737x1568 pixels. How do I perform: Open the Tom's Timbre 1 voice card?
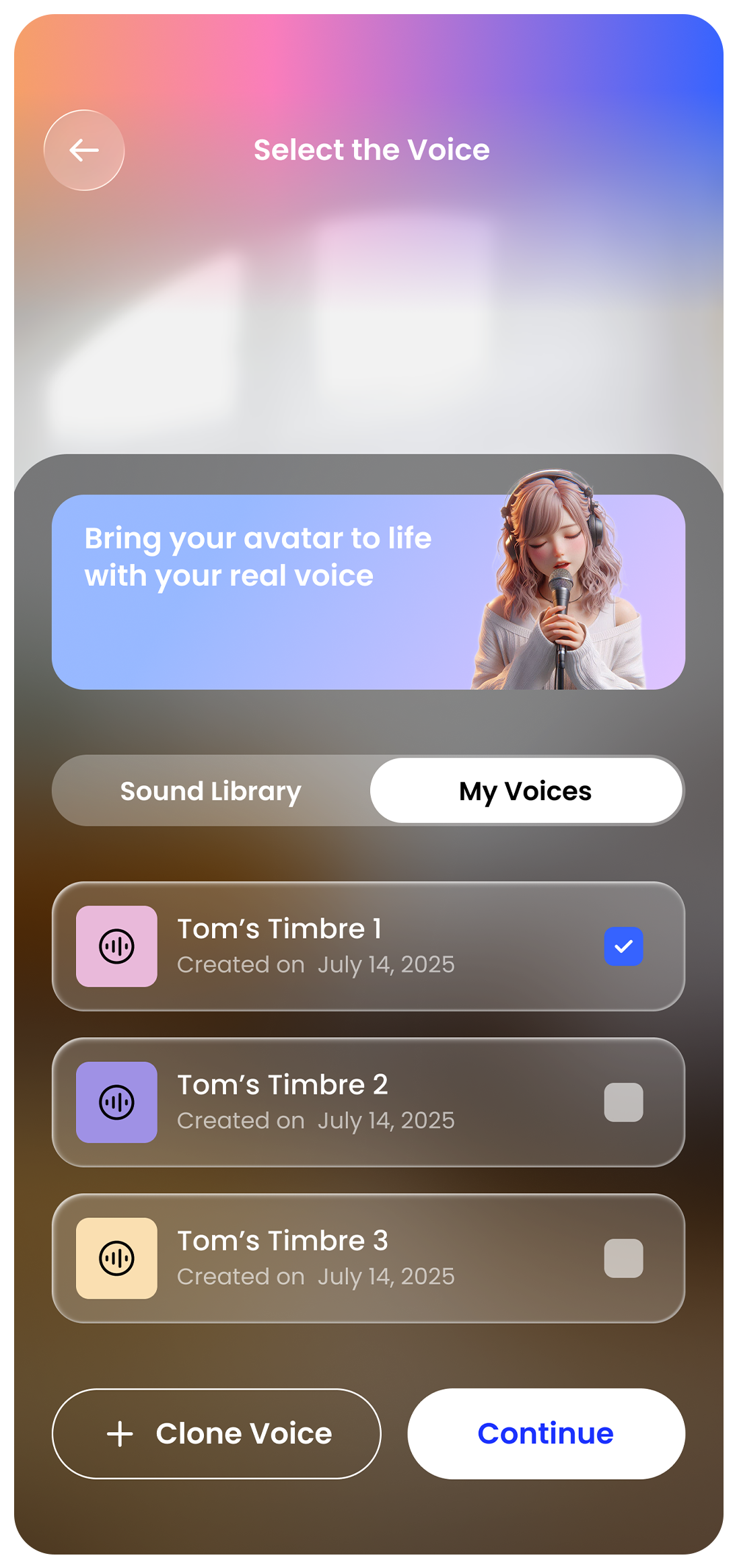[x=368, y=946]
